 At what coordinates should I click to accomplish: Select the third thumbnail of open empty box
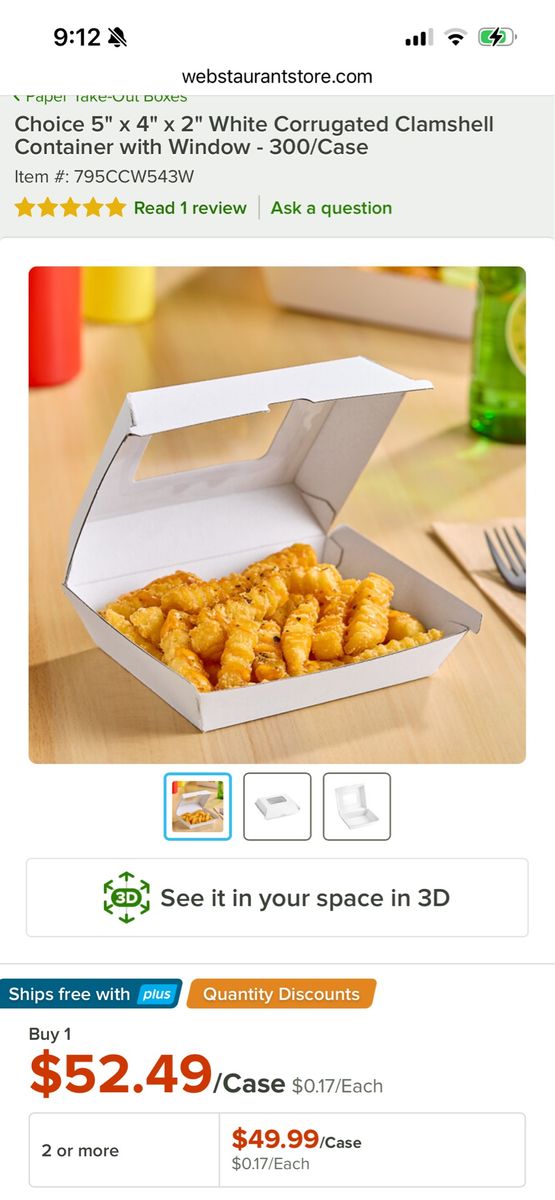click(357, 806)
